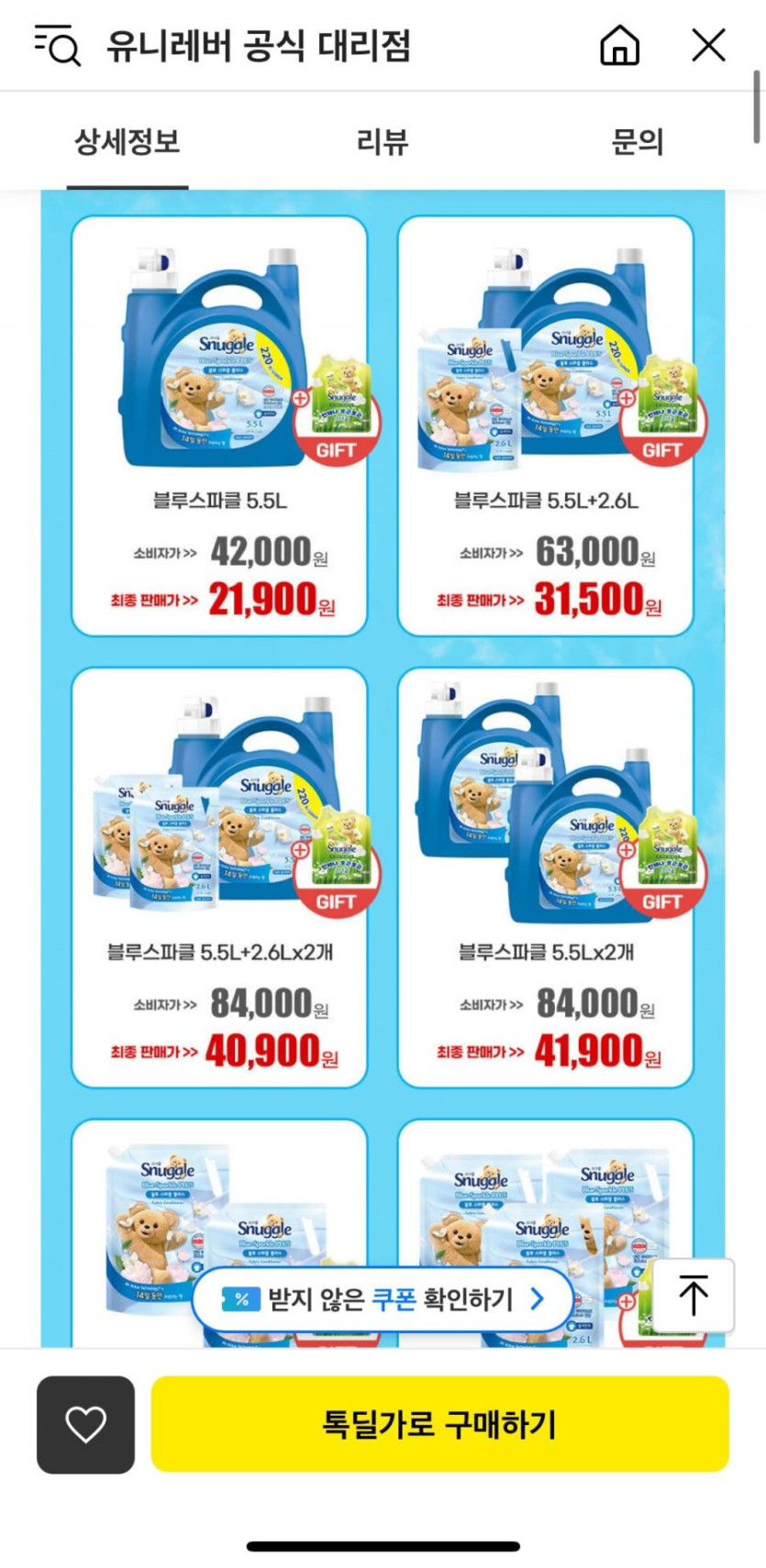Tap 톡딜가로 구매하기 button
The image size is (766, 1568).
[x=439, y=1424]
